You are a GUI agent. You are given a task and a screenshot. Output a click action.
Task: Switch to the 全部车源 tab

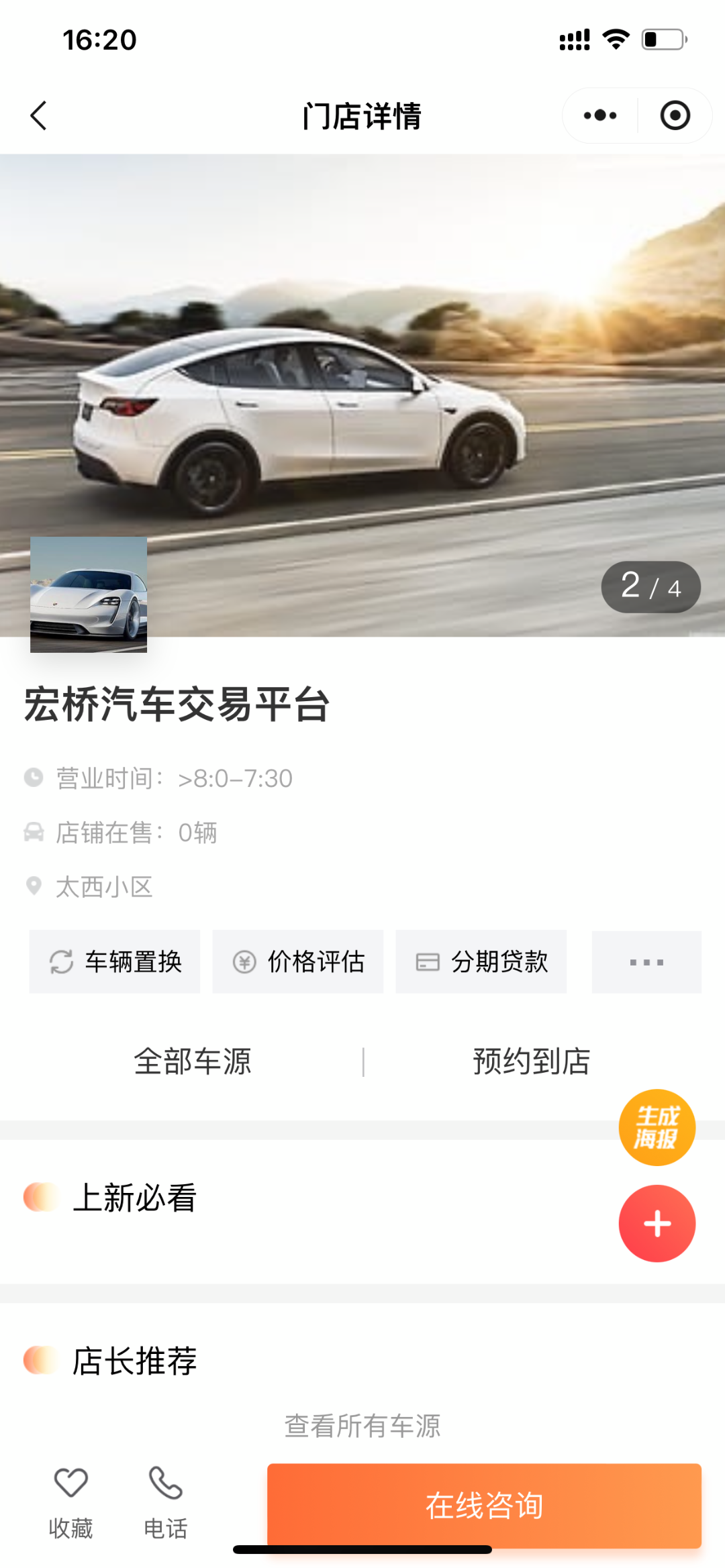[195, 1060]
